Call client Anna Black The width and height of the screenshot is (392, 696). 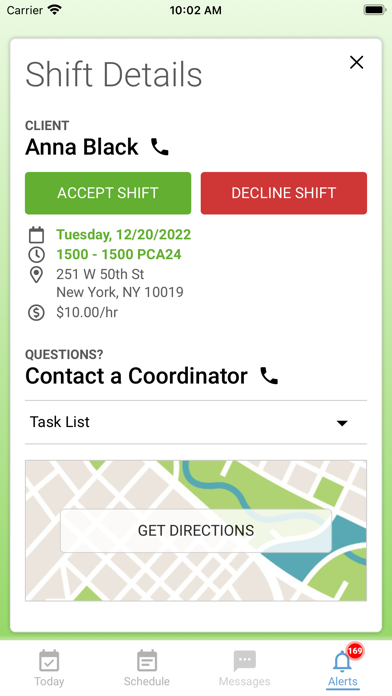click(x=160, y=147)
